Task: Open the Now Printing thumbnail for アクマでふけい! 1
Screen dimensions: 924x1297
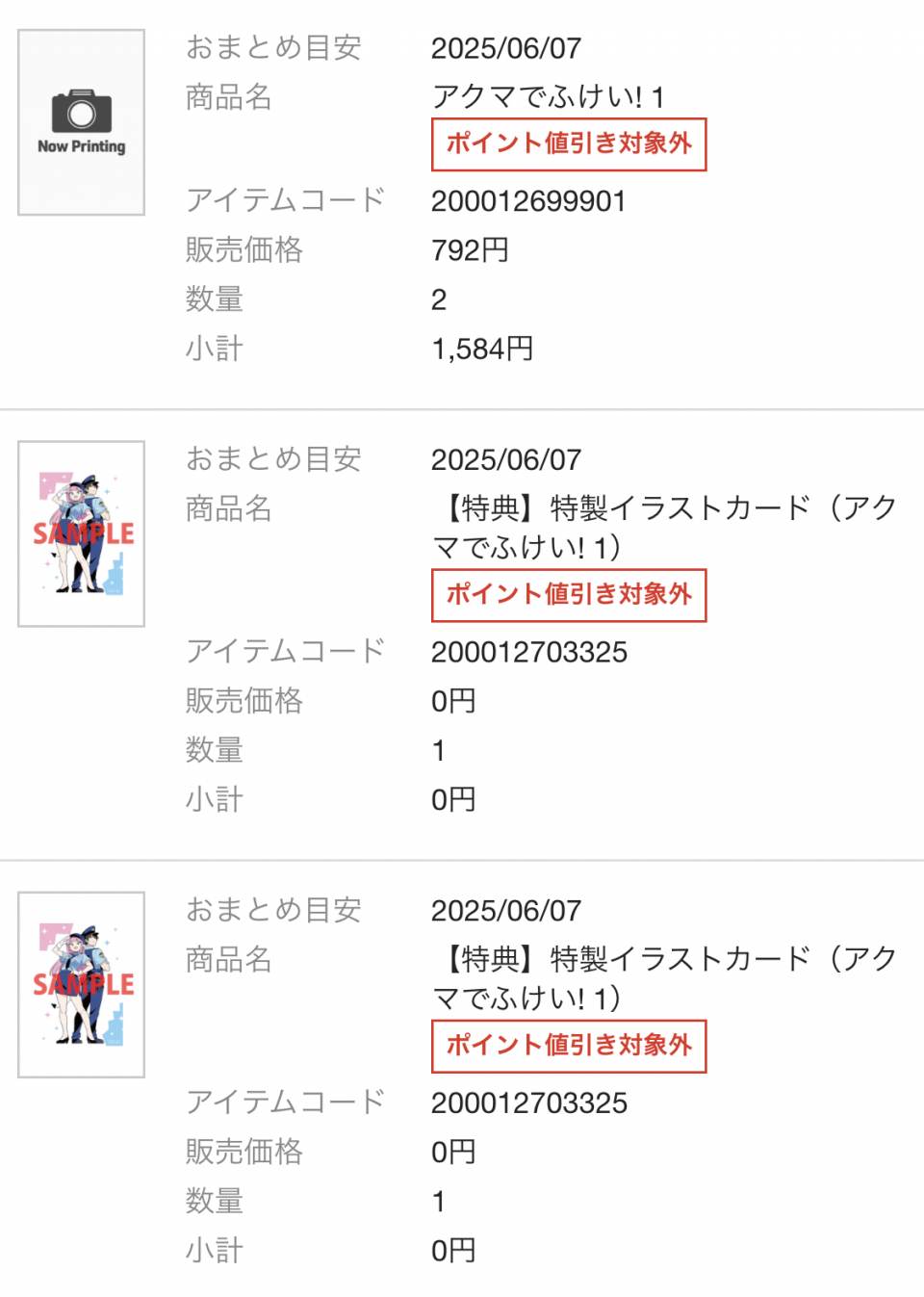Action: [82, 122]
